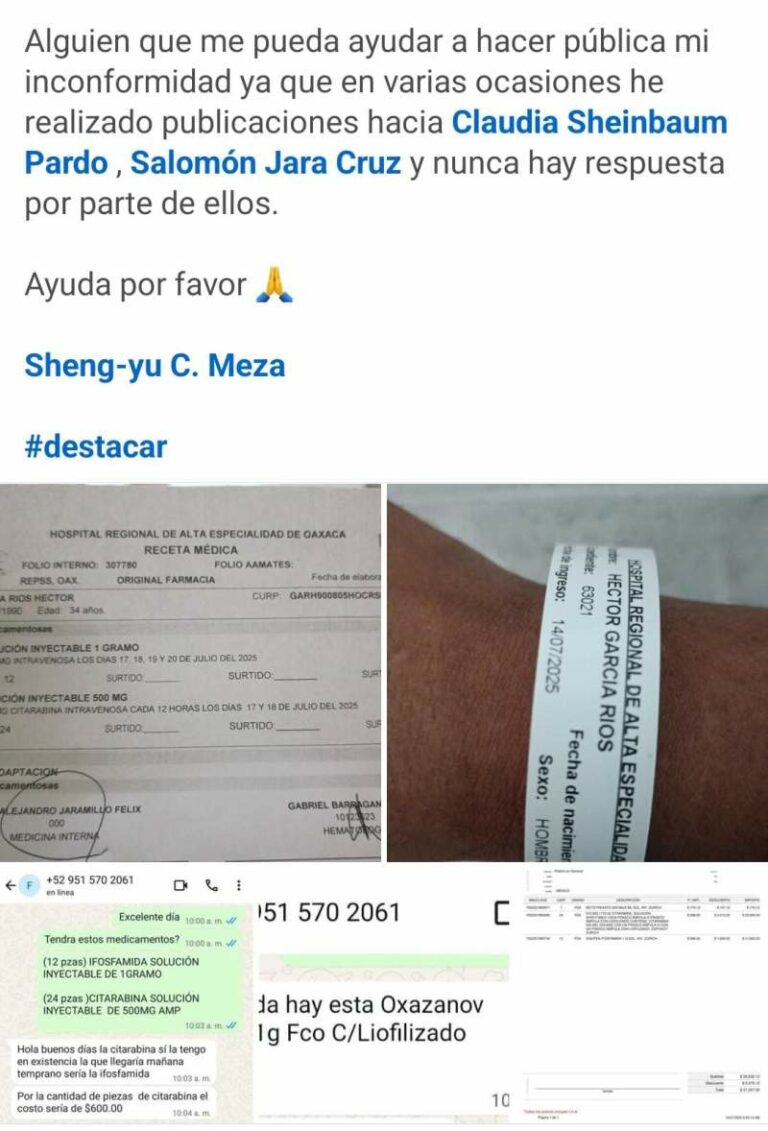Image resolution: width=768 pixels, height=1131 pixels.
Task: Visit the Sheng-yu C. Meza profile mention
Action: pyautogui.click(x=154, y=365)
